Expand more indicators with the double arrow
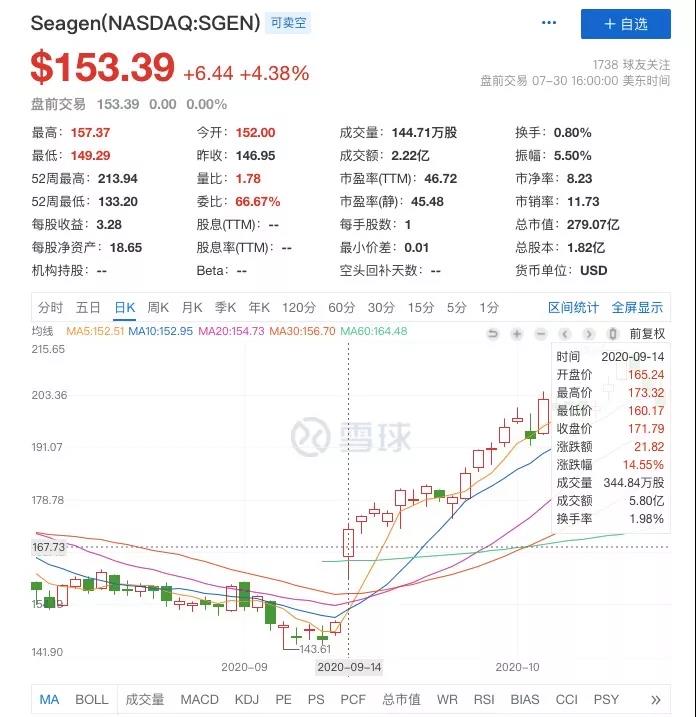The width and height of the screenshot is (696, 717). pyautogui.click(x=655, y=699)
